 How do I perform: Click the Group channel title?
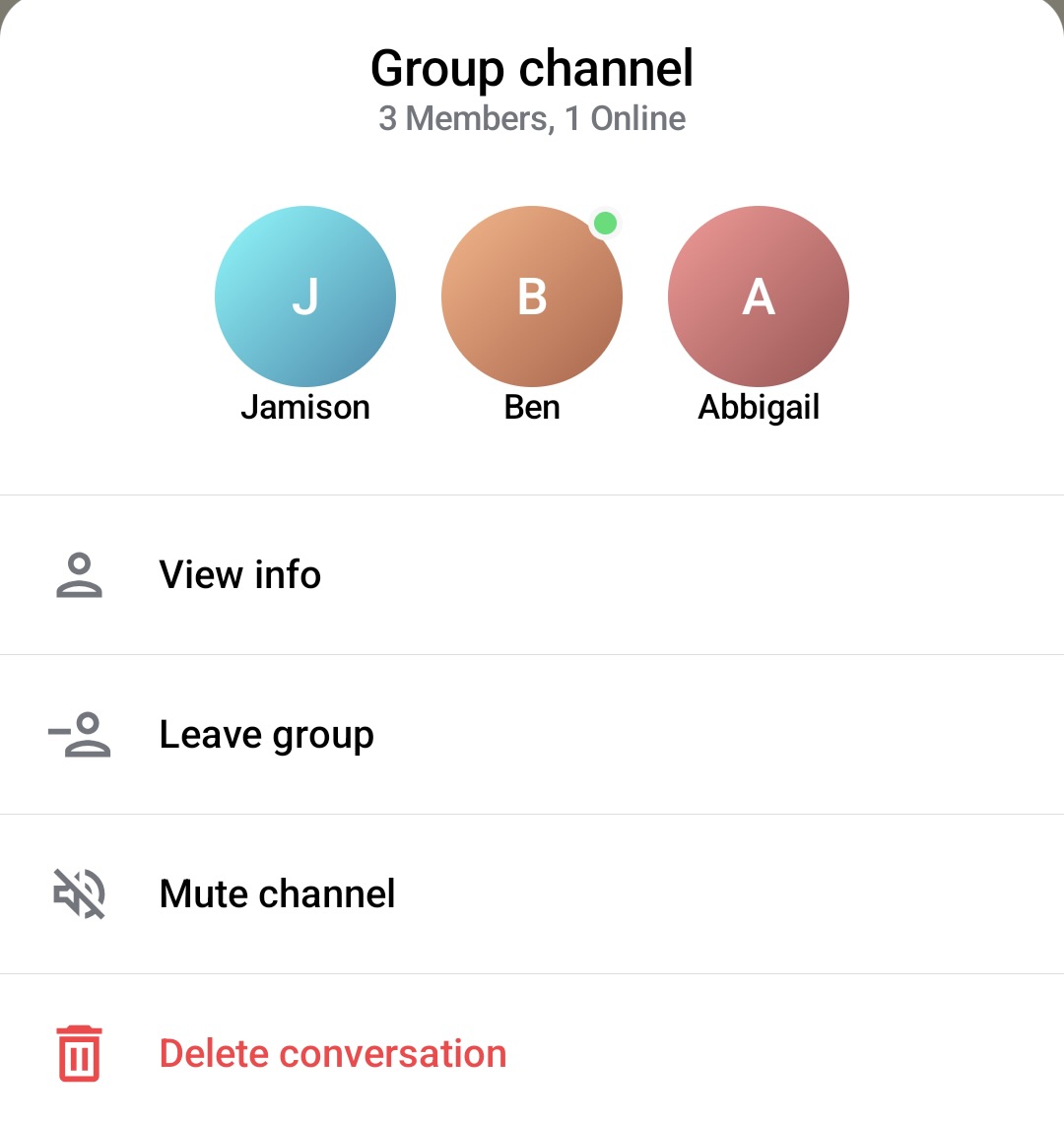531,68
